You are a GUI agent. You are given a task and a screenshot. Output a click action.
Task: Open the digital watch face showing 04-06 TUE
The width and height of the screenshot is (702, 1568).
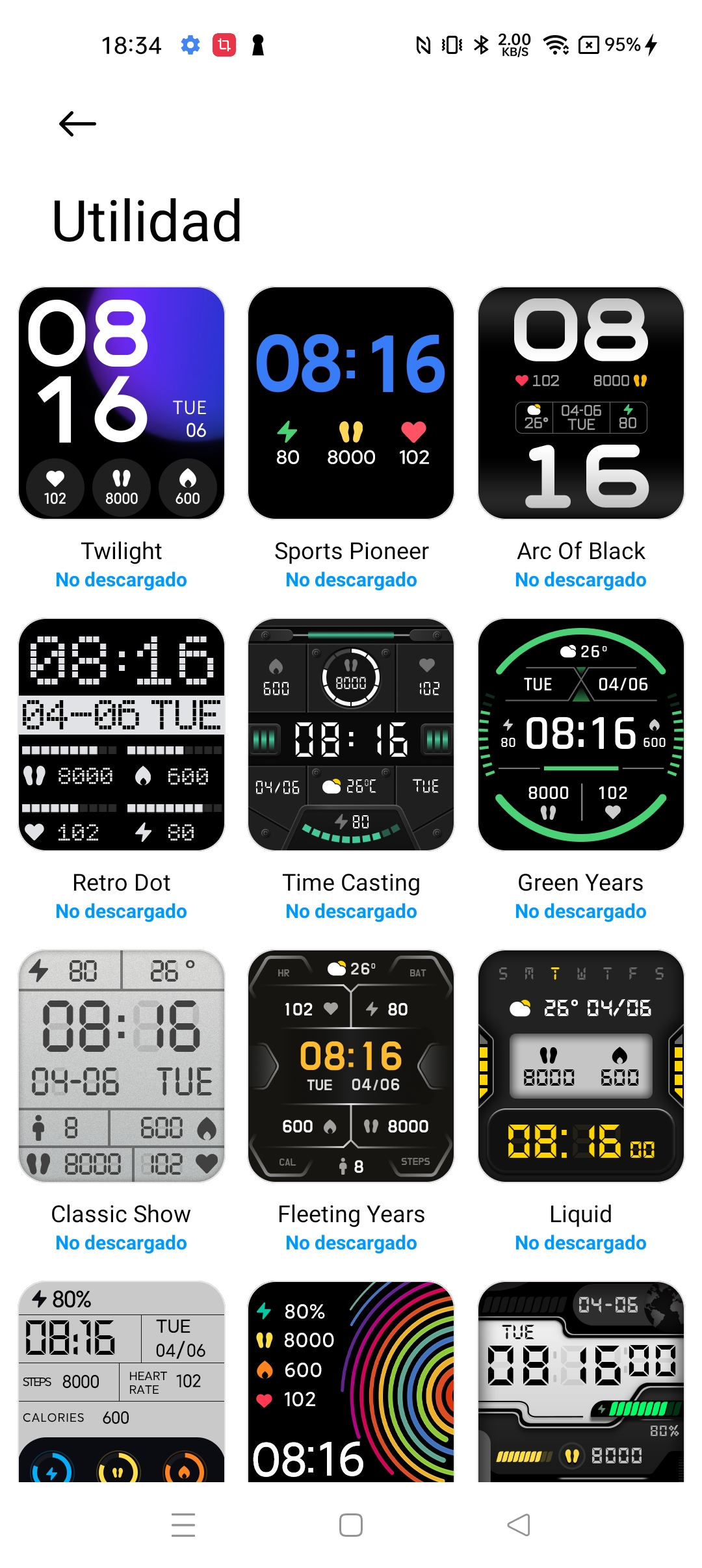[x=581, y=1381]
